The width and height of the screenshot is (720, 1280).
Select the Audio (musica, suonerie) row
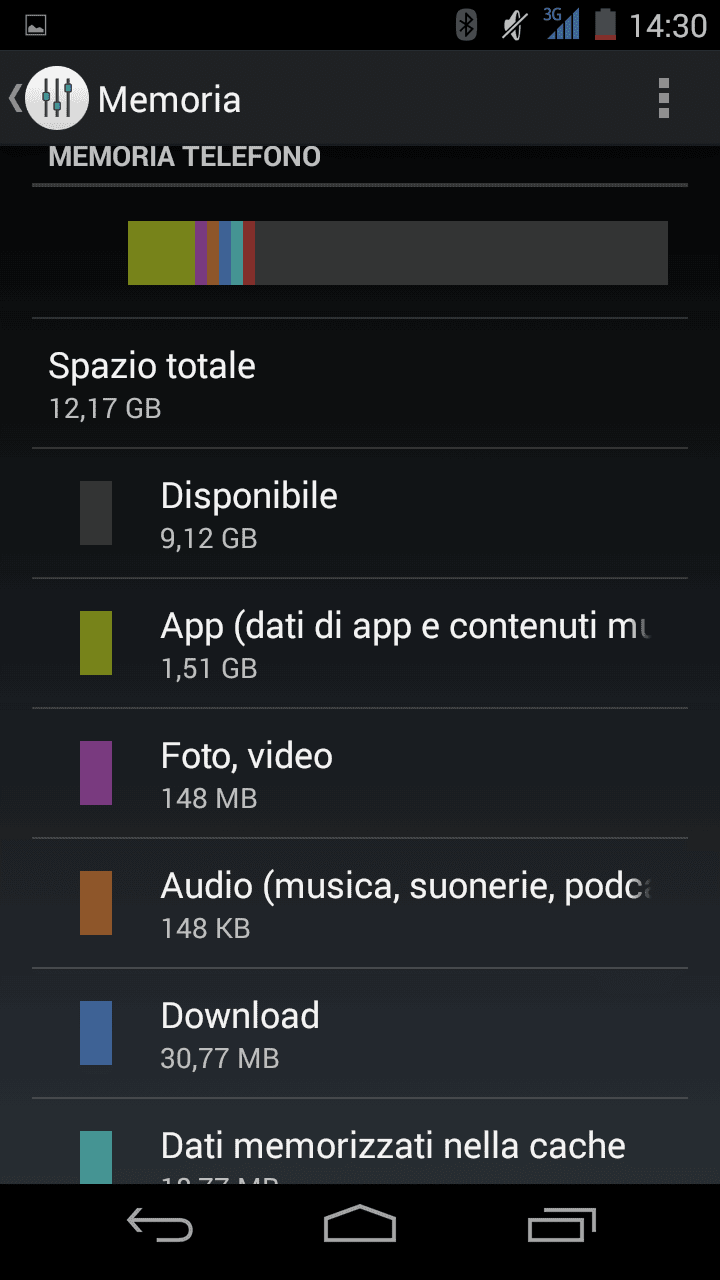click(360, 904)
